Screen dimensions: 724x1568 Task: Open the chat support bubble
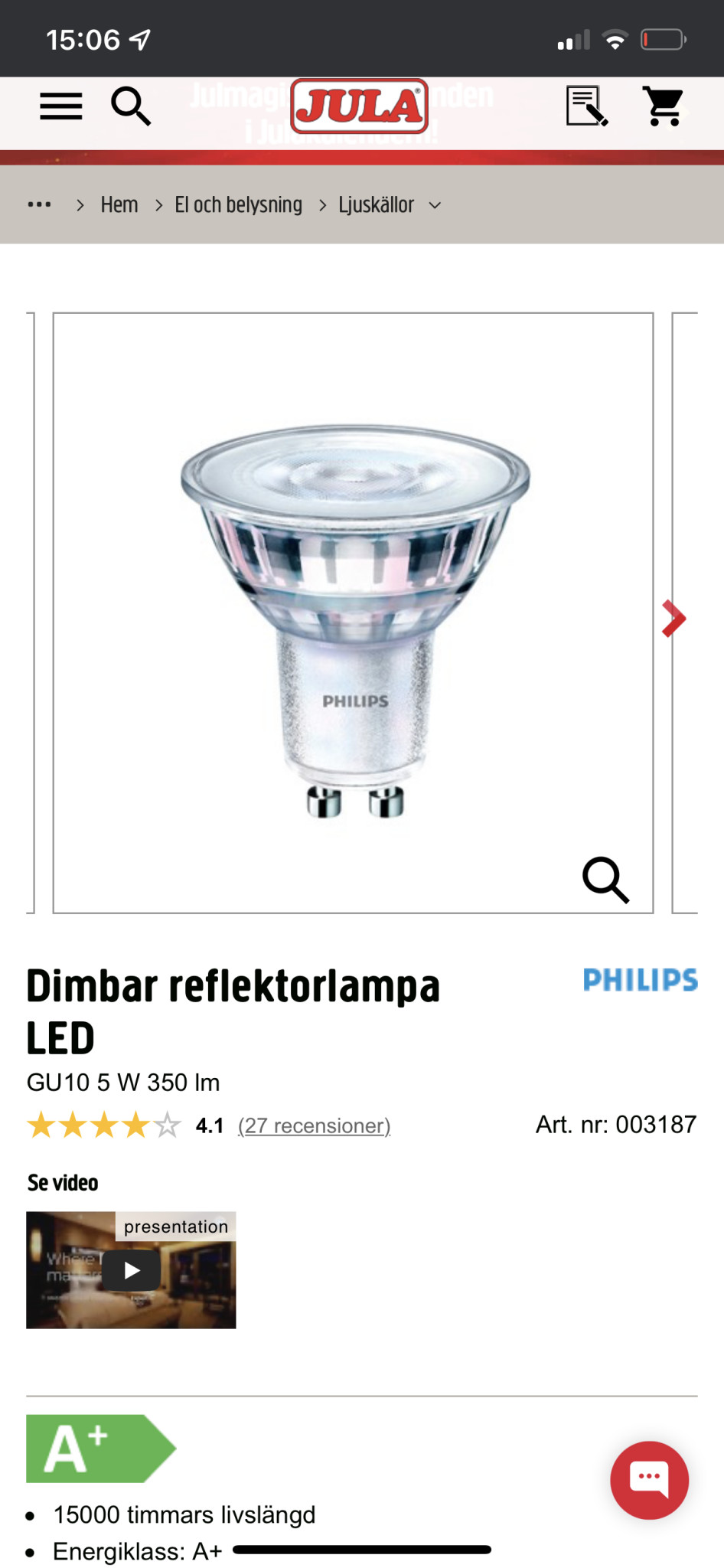649,1480
